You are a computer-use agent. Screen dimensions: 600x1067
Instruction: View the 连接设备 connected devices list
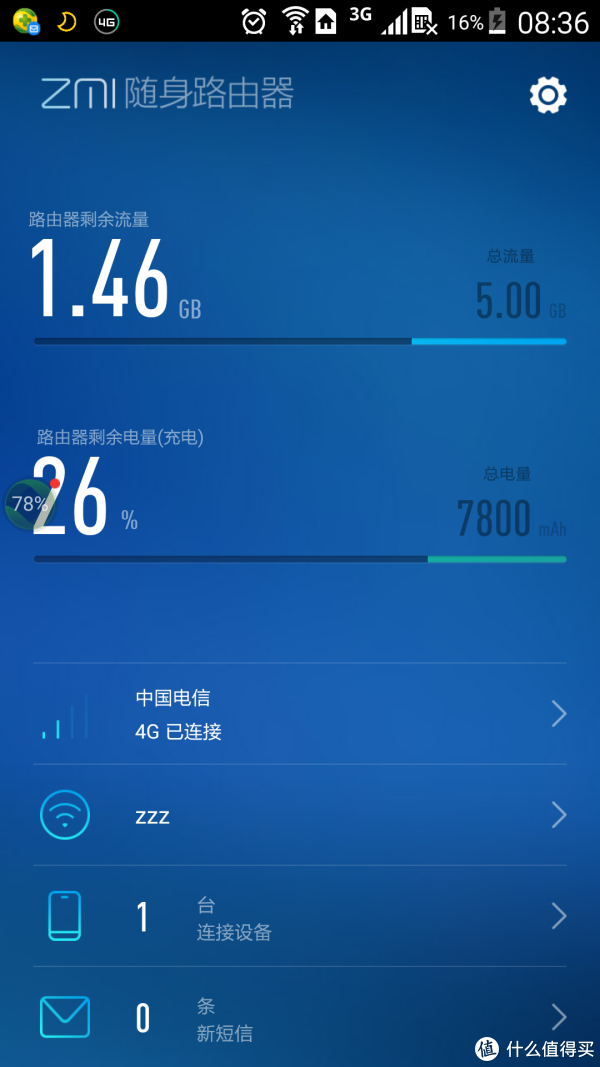[x=299, y=916]
